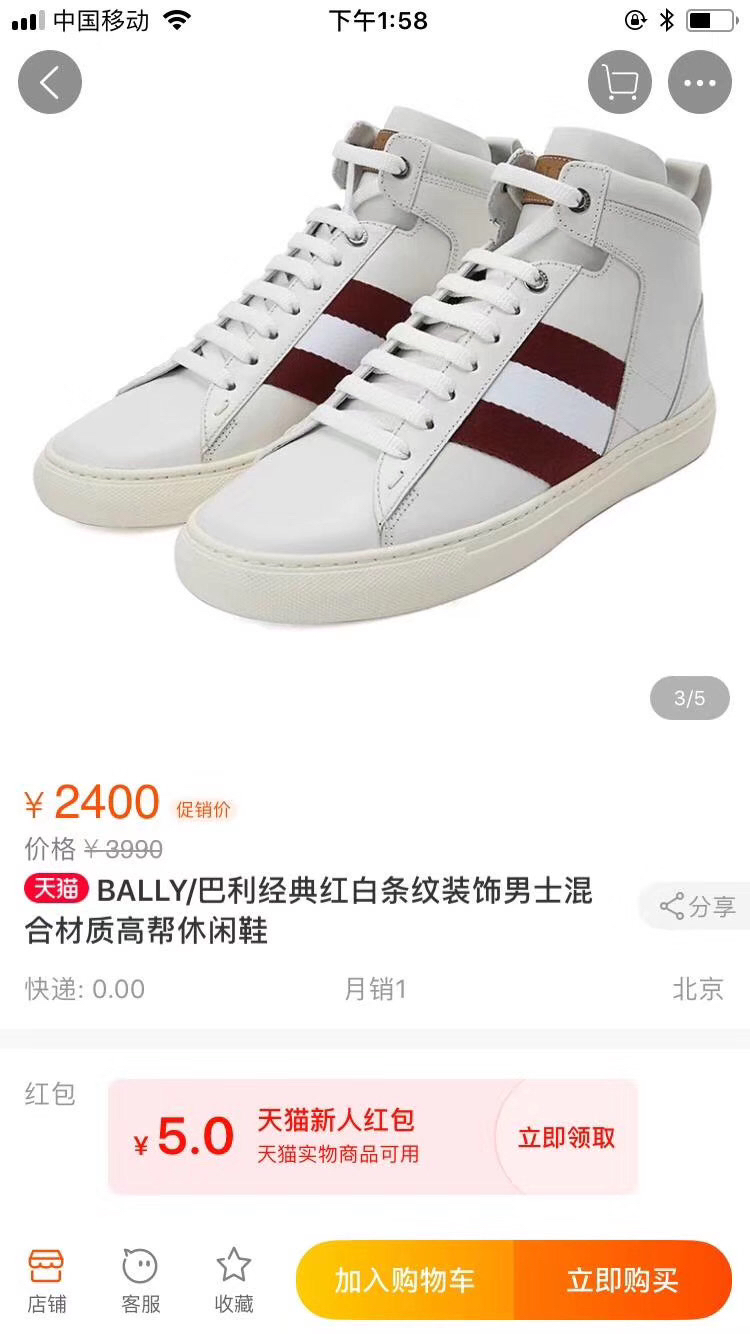Screen dimensions: 750x1334
Task: Open the 店铺 store page
Action: click(46, 1280)
